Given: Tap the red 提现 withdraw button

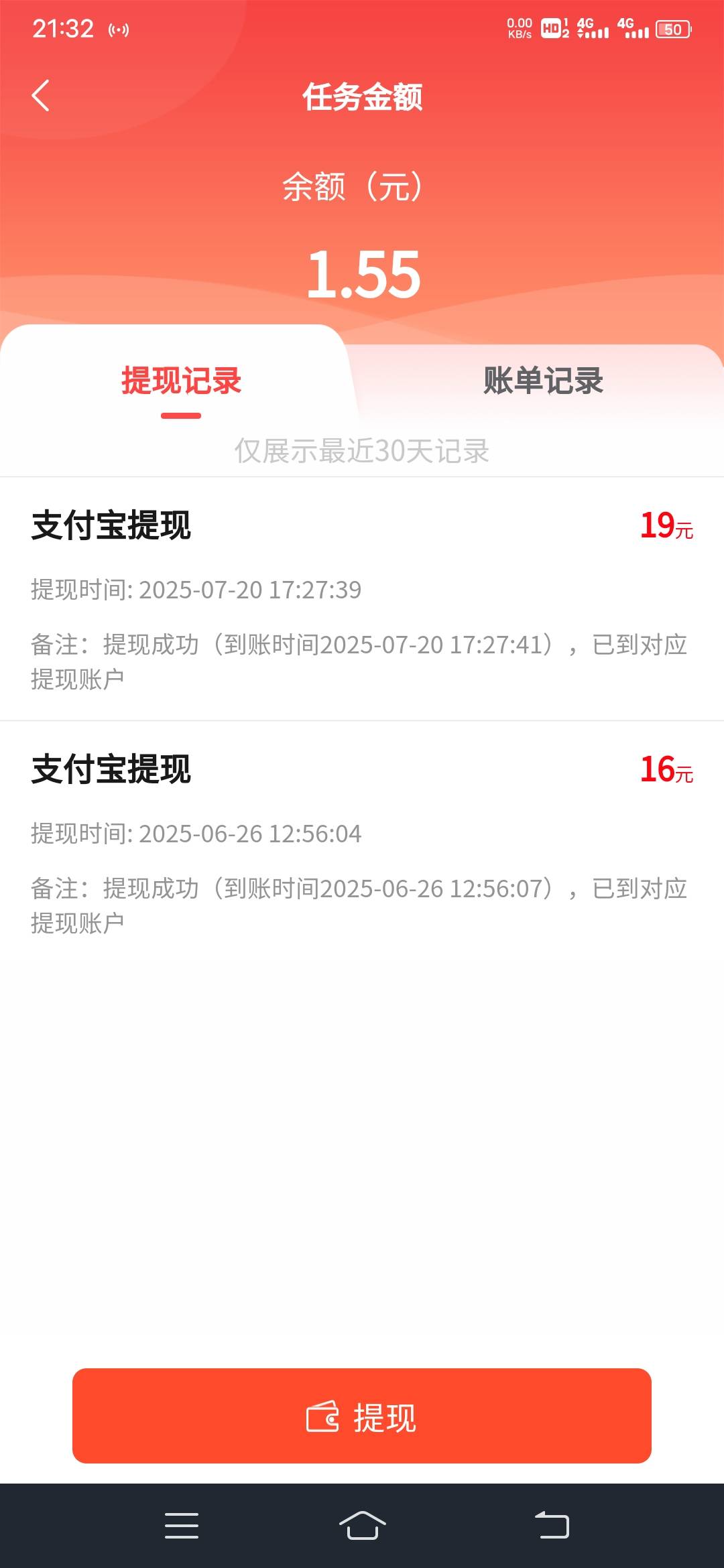Looking at the screenshot, I should (x=362, y=1415).
